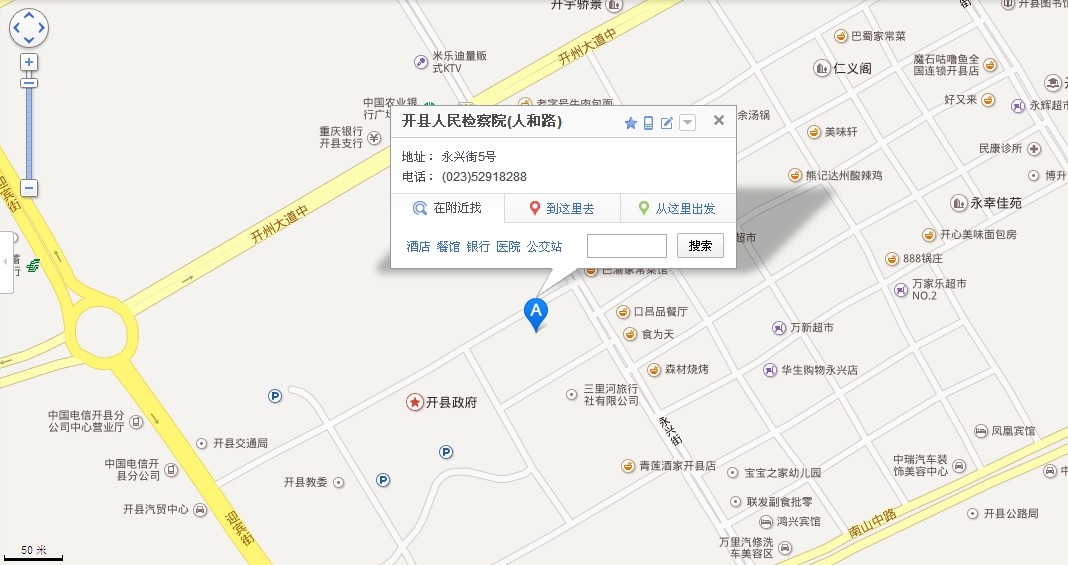Search nearby 医院

click(x=508, y=246)
